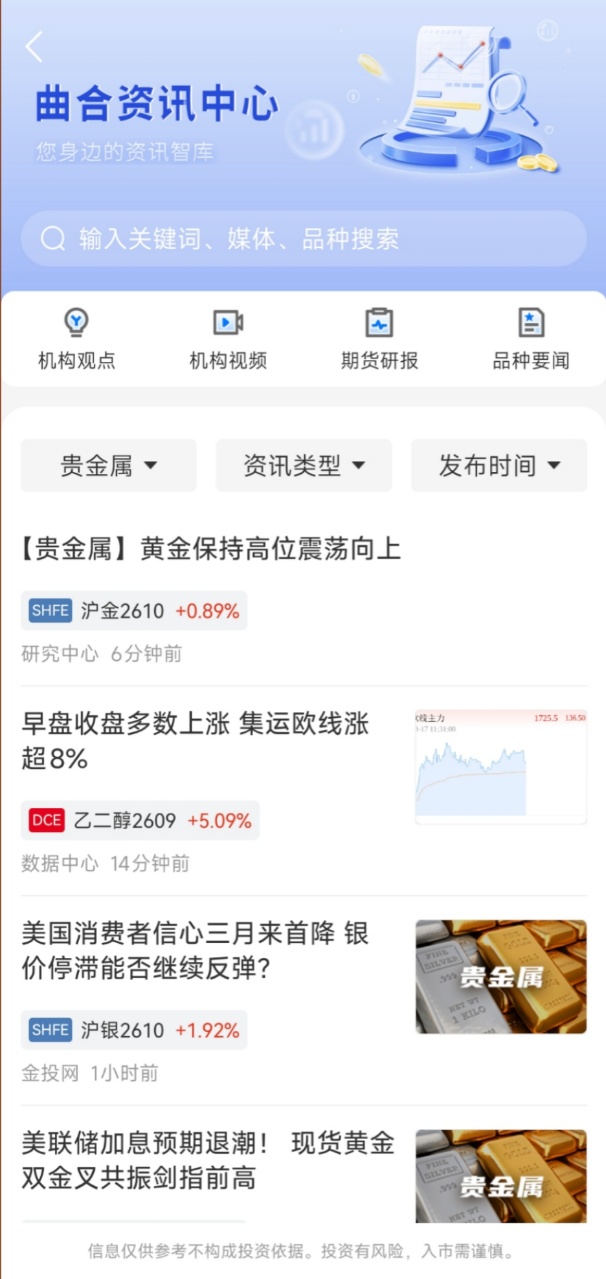Viewport: 606px width, 1279px height.
Task: Tap the 乙二醇2609 contract tag
Action: (x=140, y=821)
